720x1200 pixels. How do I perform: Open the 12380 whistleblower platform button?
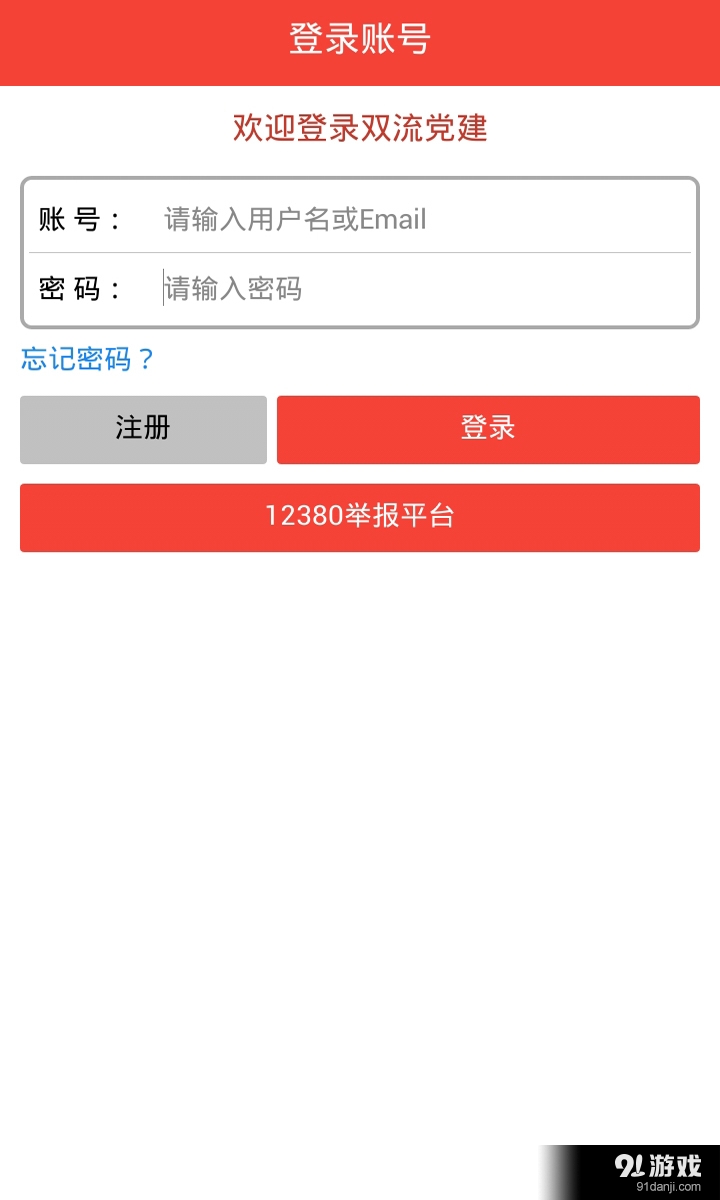pyautogui.click(x=360, y=517)
